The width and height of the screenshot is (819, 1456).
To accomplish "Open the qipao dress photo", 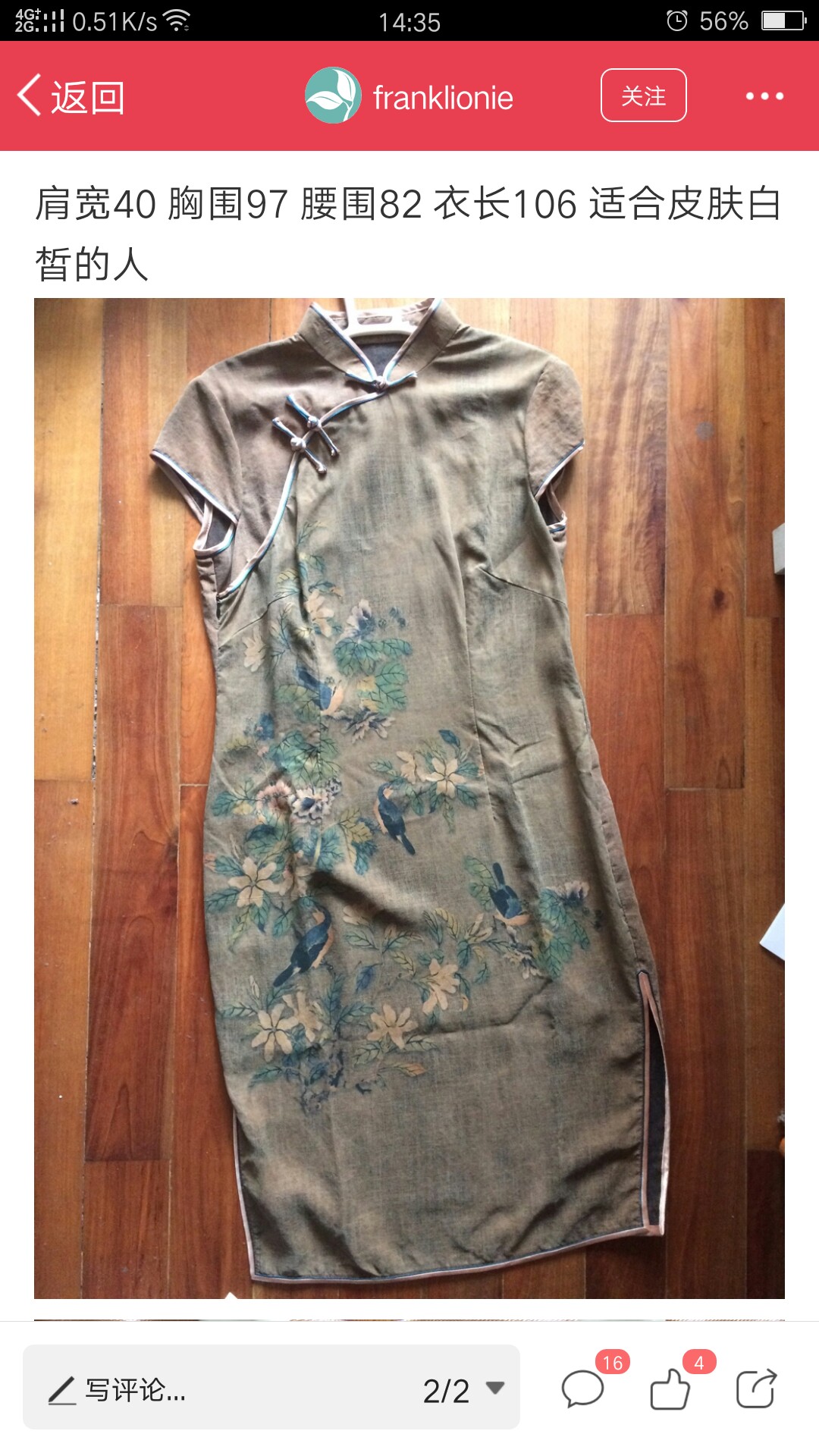I will 409,798.
